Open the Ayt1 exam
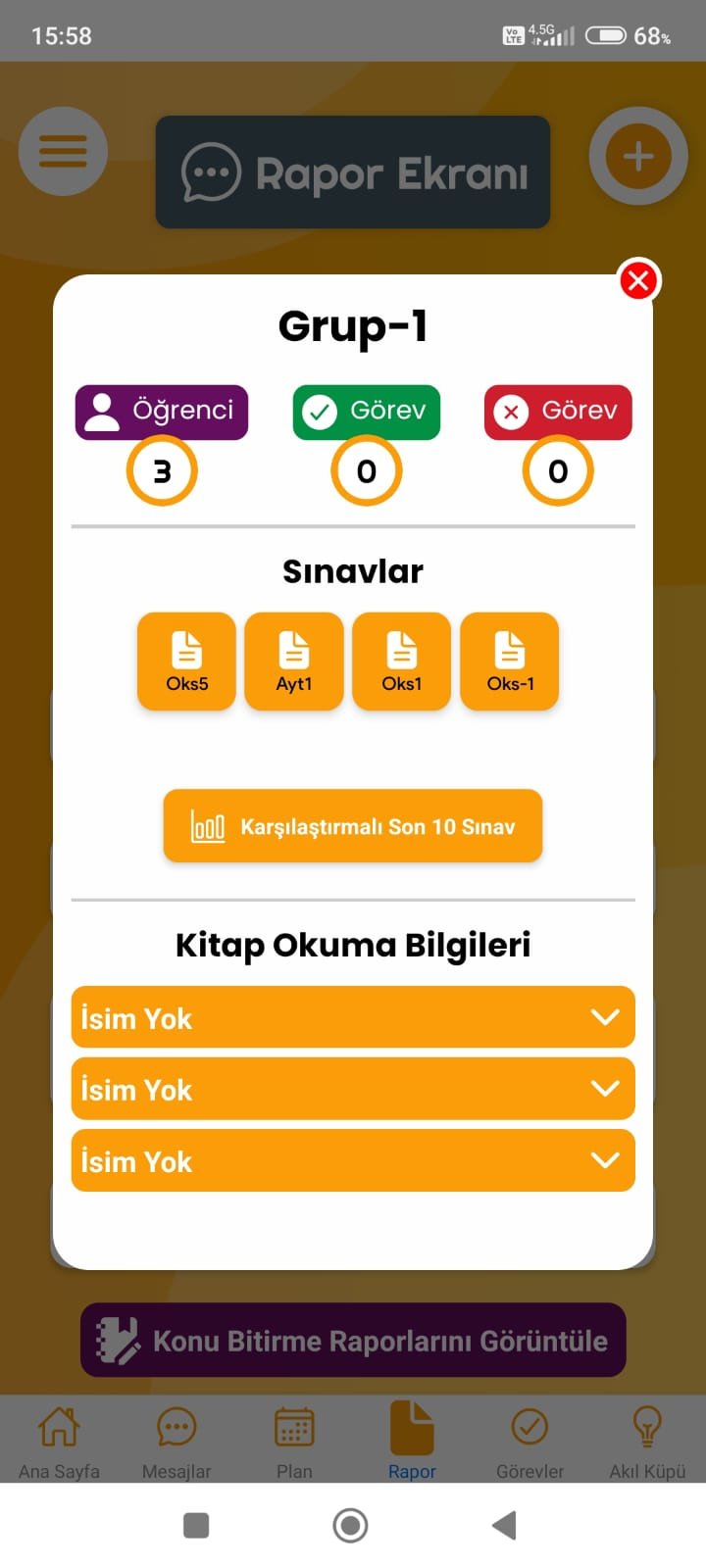706x1568 pixels. [x=294, y=661]
